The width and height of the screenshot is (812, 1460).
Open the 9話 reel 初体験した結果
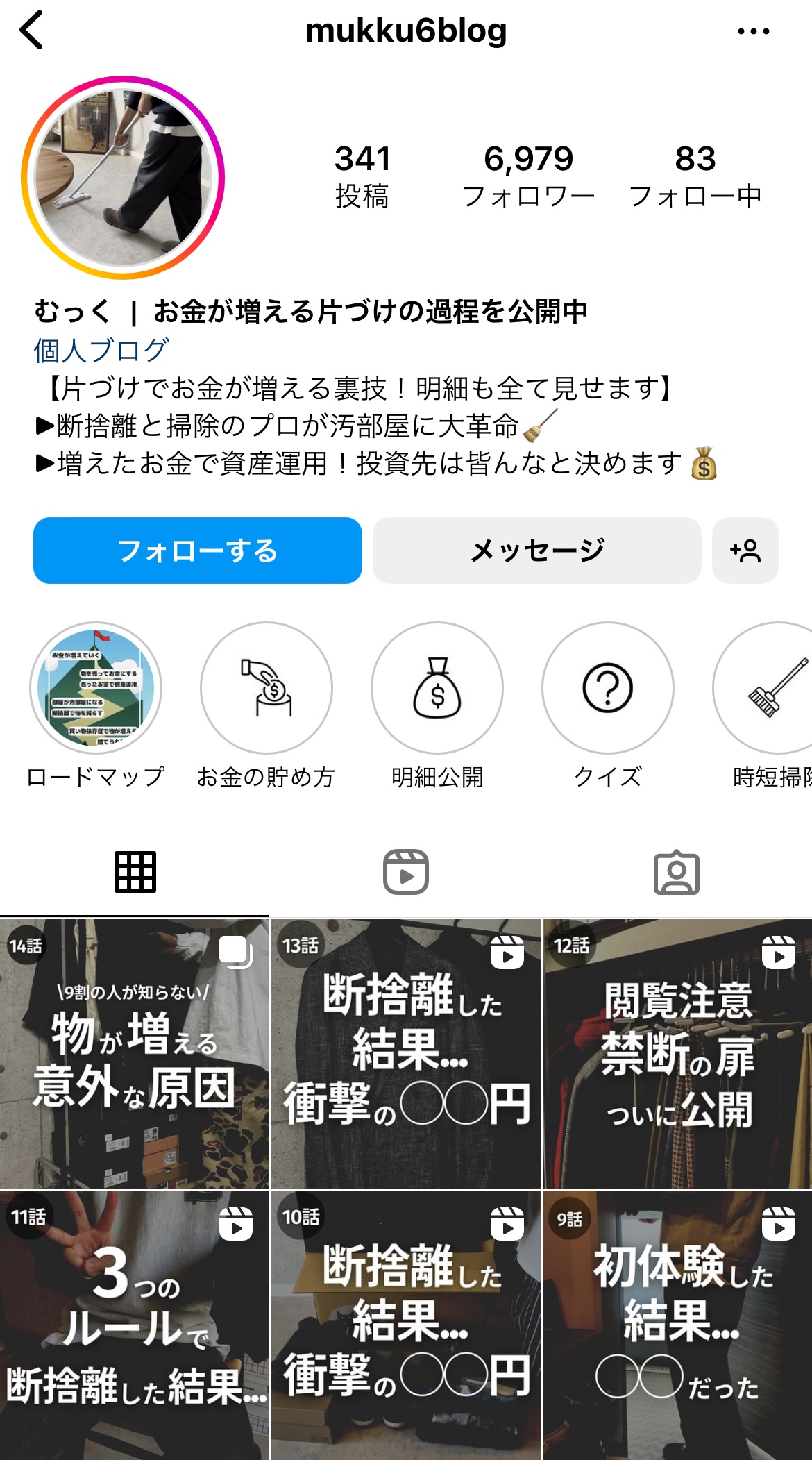(x=677, y=1325)
